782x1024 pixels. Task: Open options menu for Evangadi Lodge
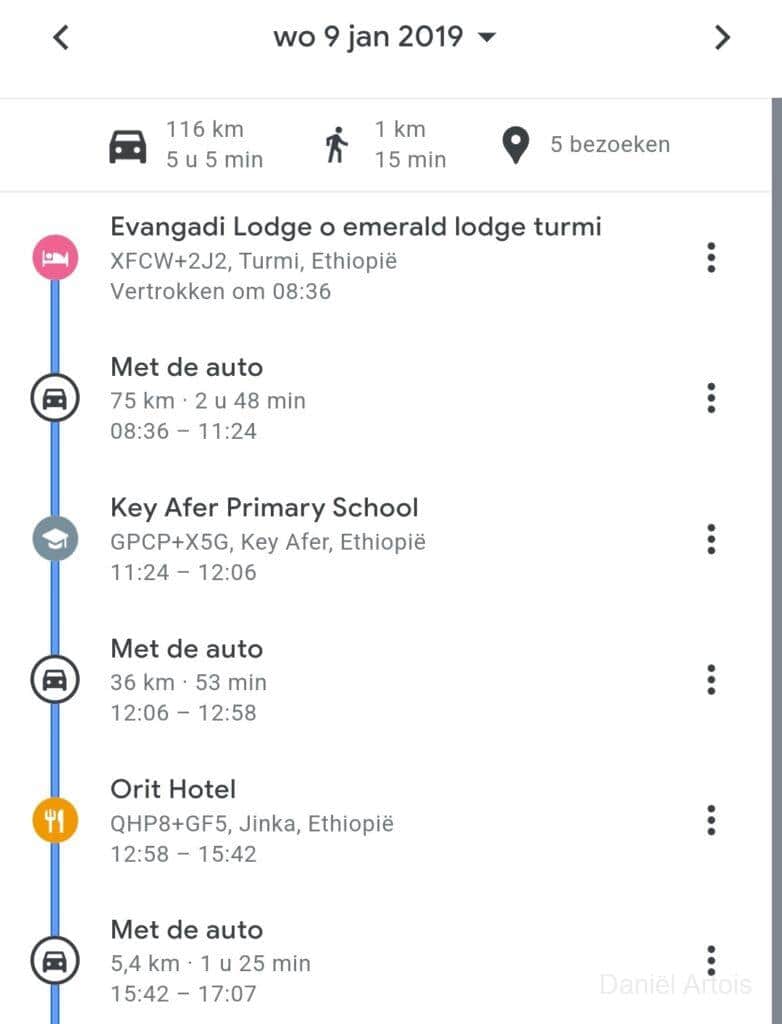711,258
